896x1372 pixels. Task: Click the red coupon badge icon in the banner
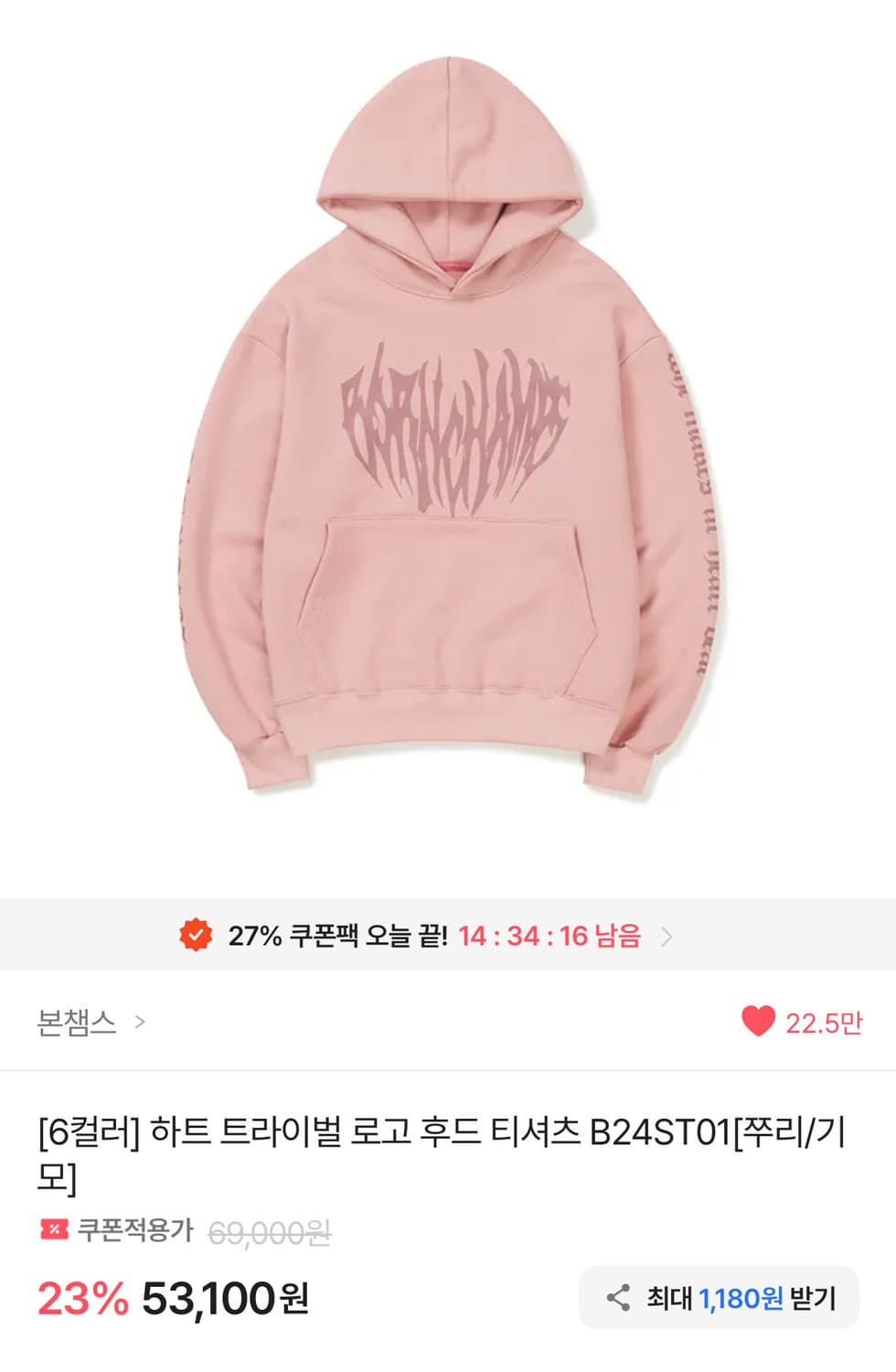pos(198,936)
